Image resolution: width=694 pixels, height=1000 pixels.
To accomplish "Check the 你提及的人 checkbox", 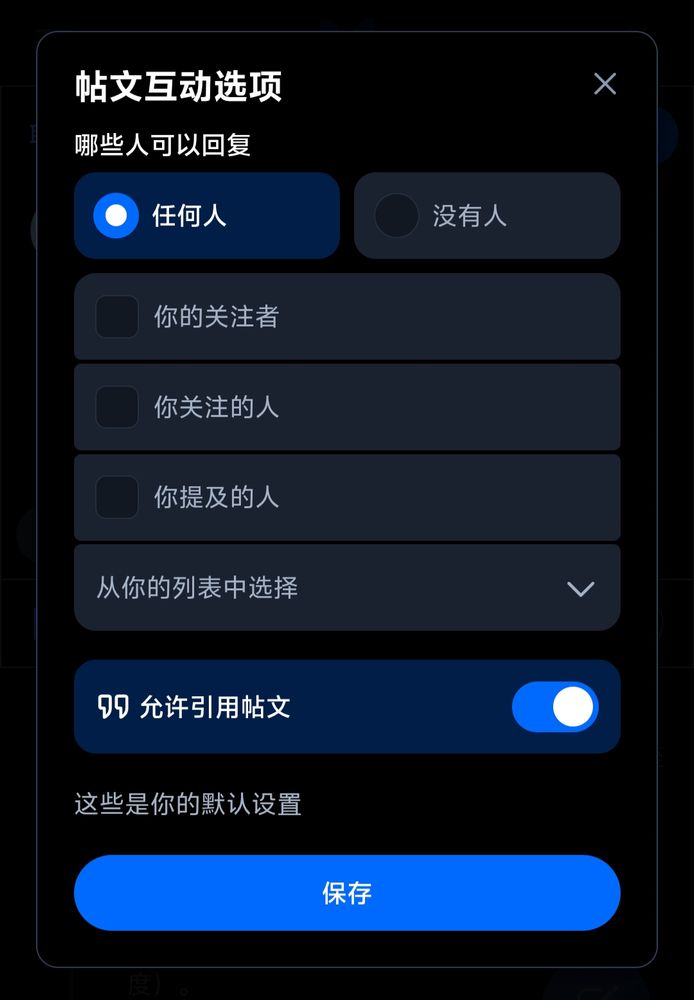I will (117, 497).
